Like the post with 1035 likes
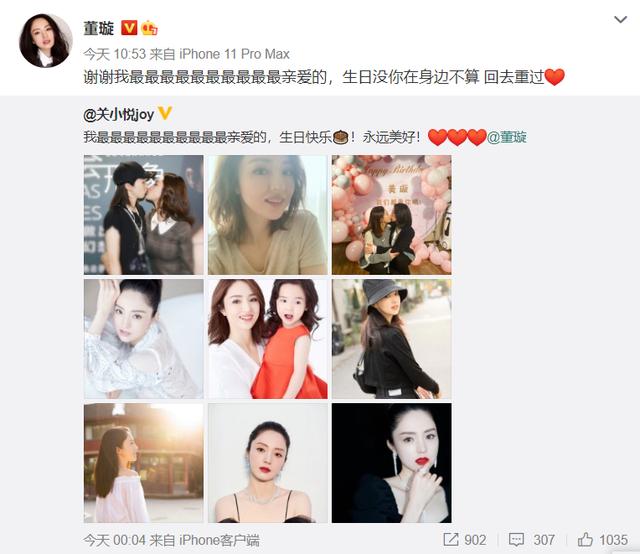The height and width of the screenshot is (554, 640). [603, 540]
